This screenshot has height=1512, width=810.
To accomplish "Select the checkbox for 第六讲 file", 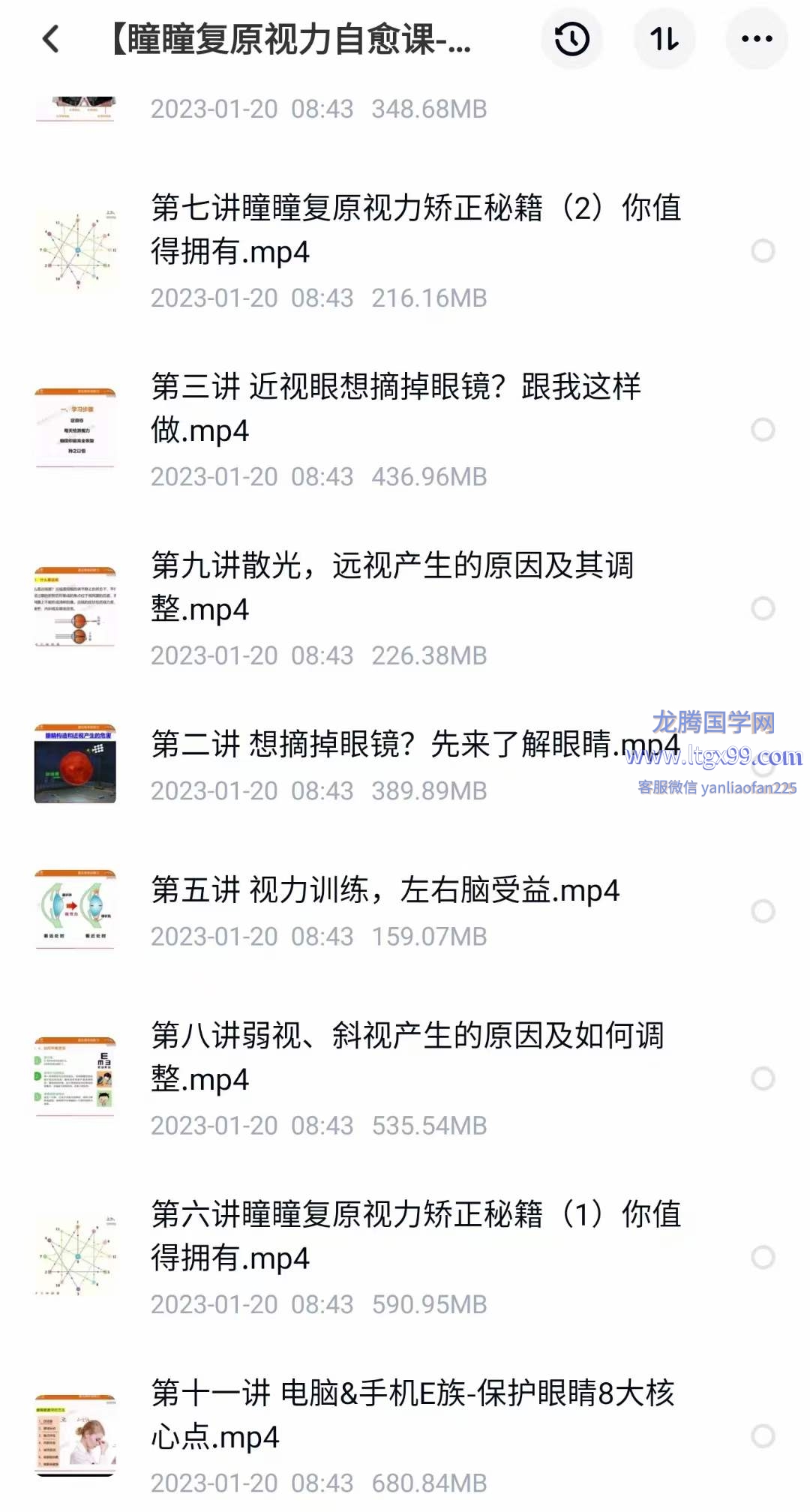I will coord(763,1257).
